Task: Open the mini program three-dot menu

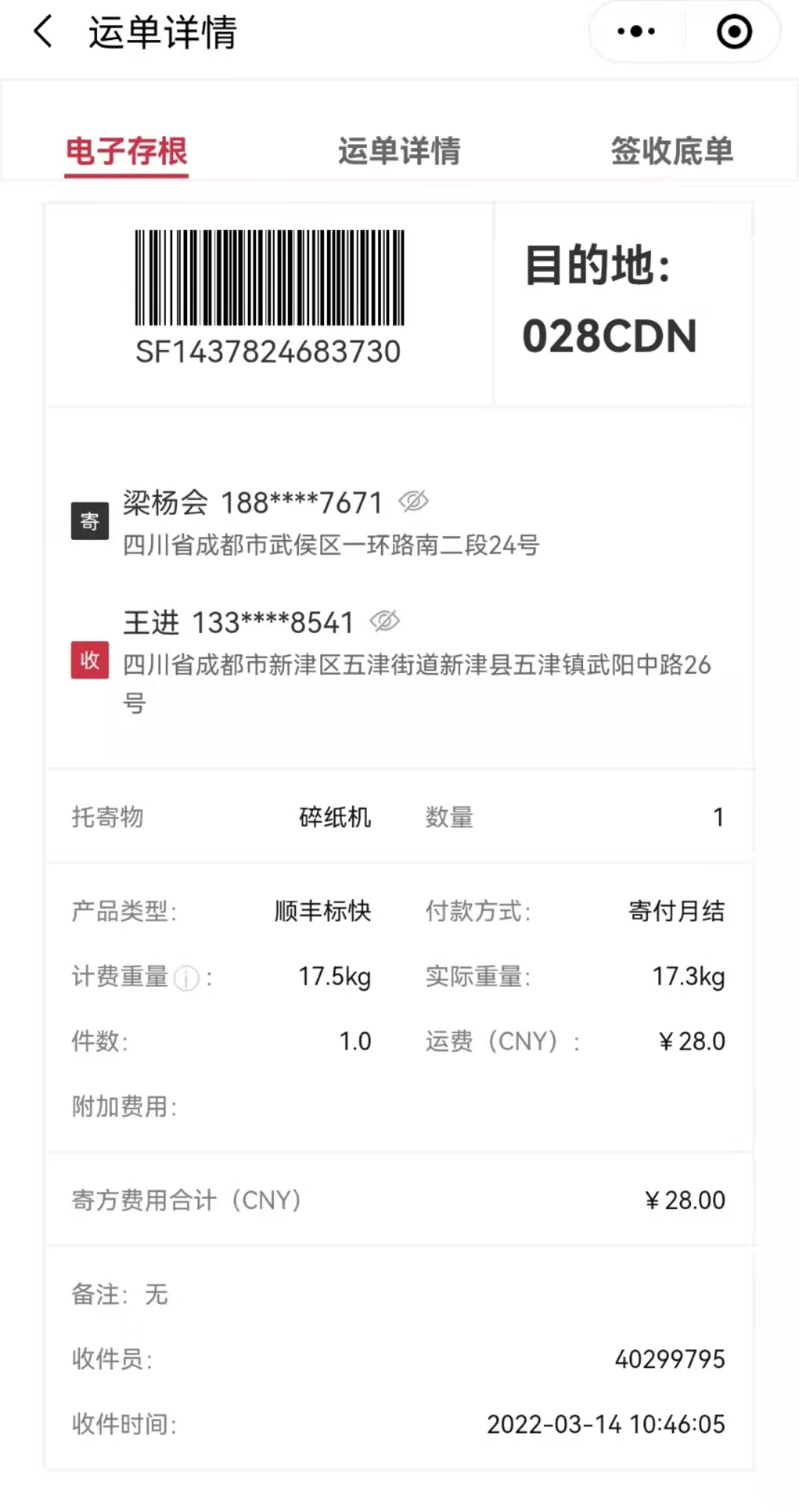Action: point(637,32)
